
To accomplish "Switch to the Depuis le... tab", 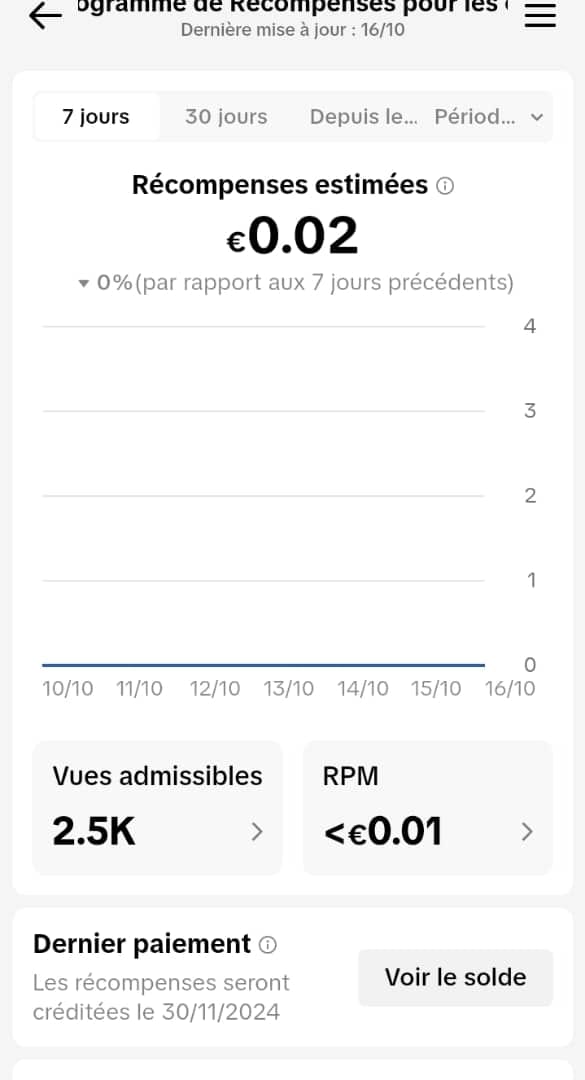I will point(363,116).
